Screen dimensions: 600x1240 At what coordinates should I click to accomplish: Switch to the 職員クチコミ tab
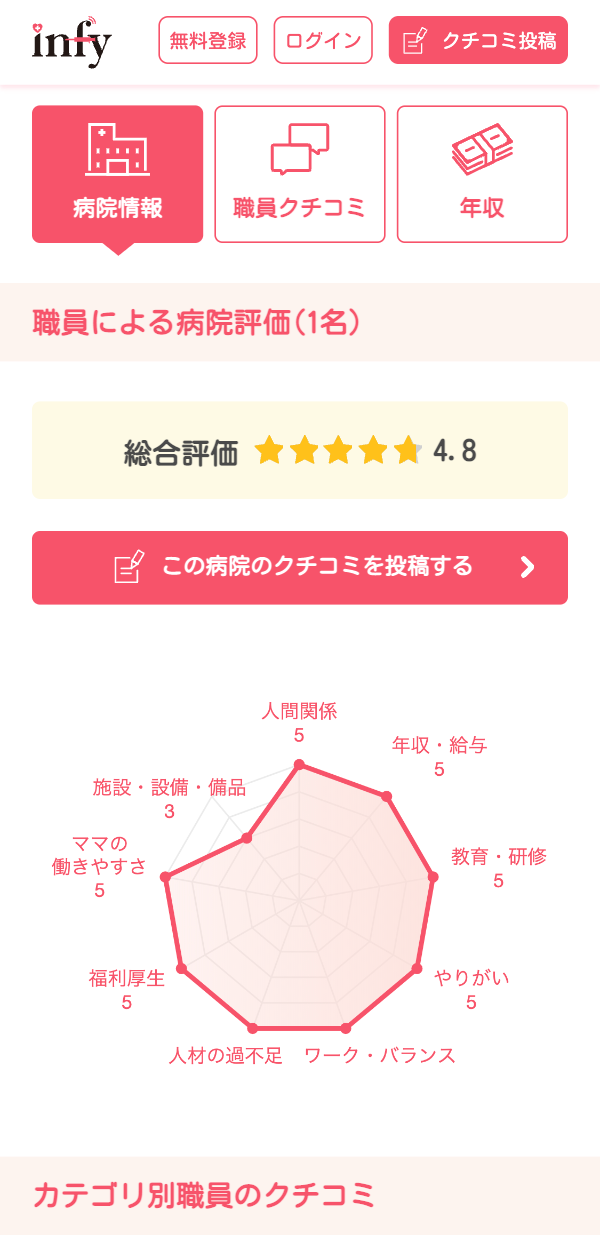coord(300,174)
